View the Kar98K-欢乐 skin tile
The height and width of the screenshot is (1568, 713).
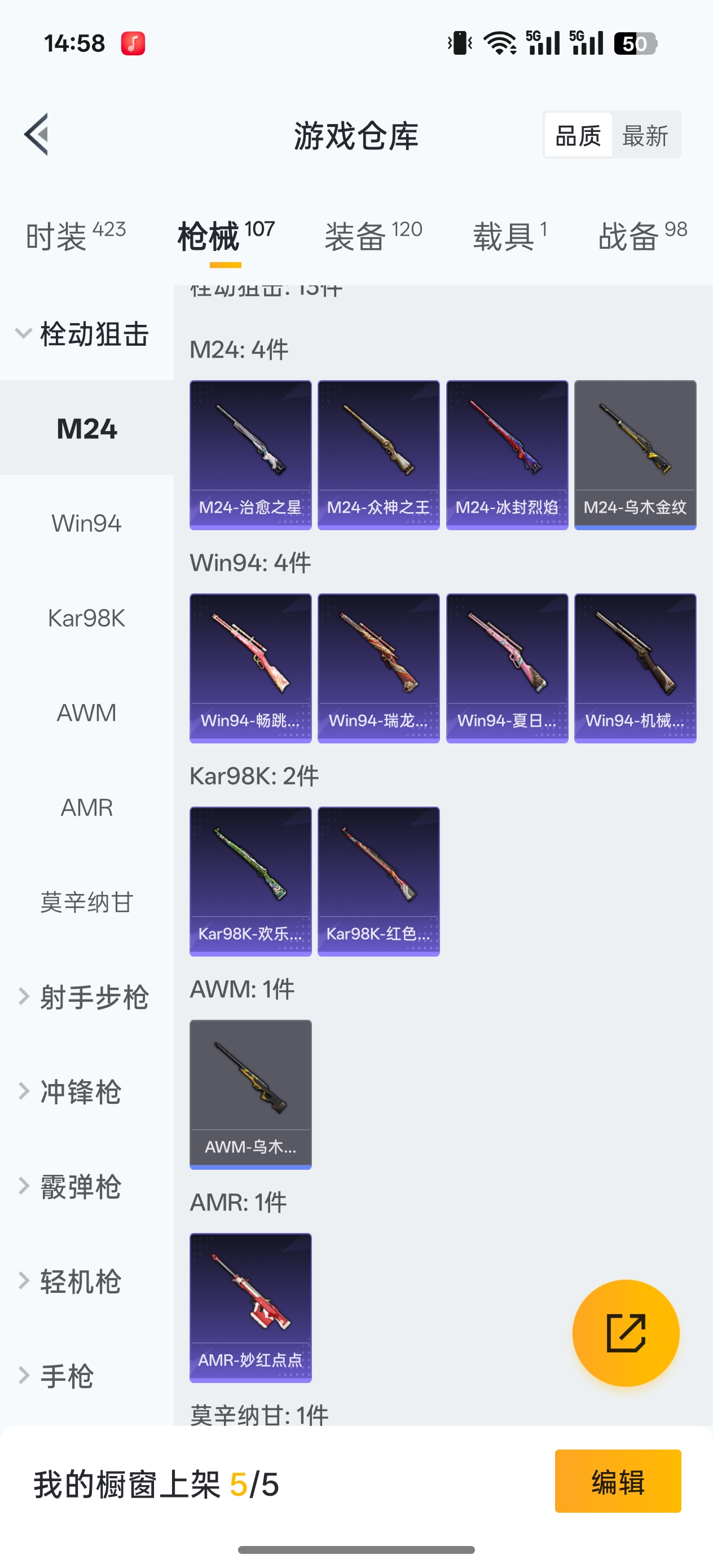(x=250, y=881)
